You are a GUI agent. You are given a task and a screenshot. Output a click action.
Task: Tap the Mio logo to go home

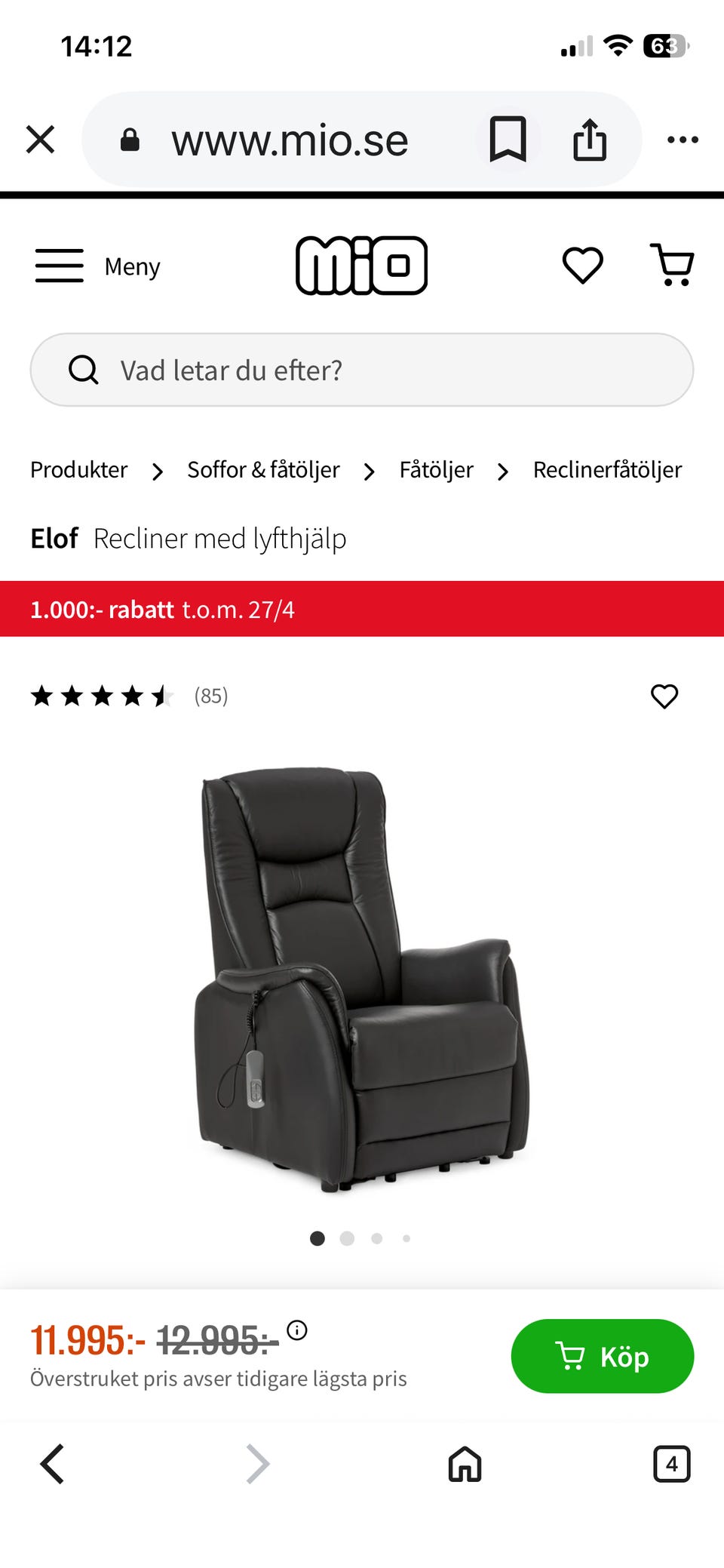click(362, 265)
